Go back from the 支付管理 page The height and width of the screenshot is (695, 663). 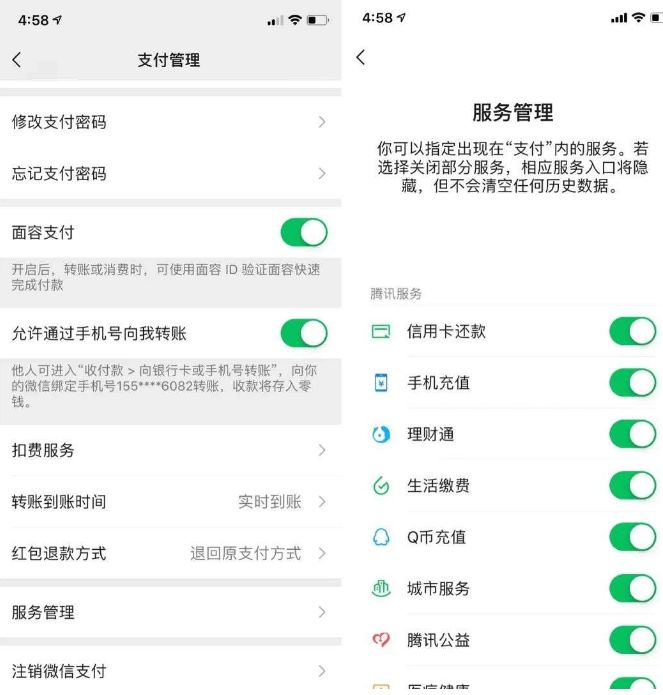(17, 60)
